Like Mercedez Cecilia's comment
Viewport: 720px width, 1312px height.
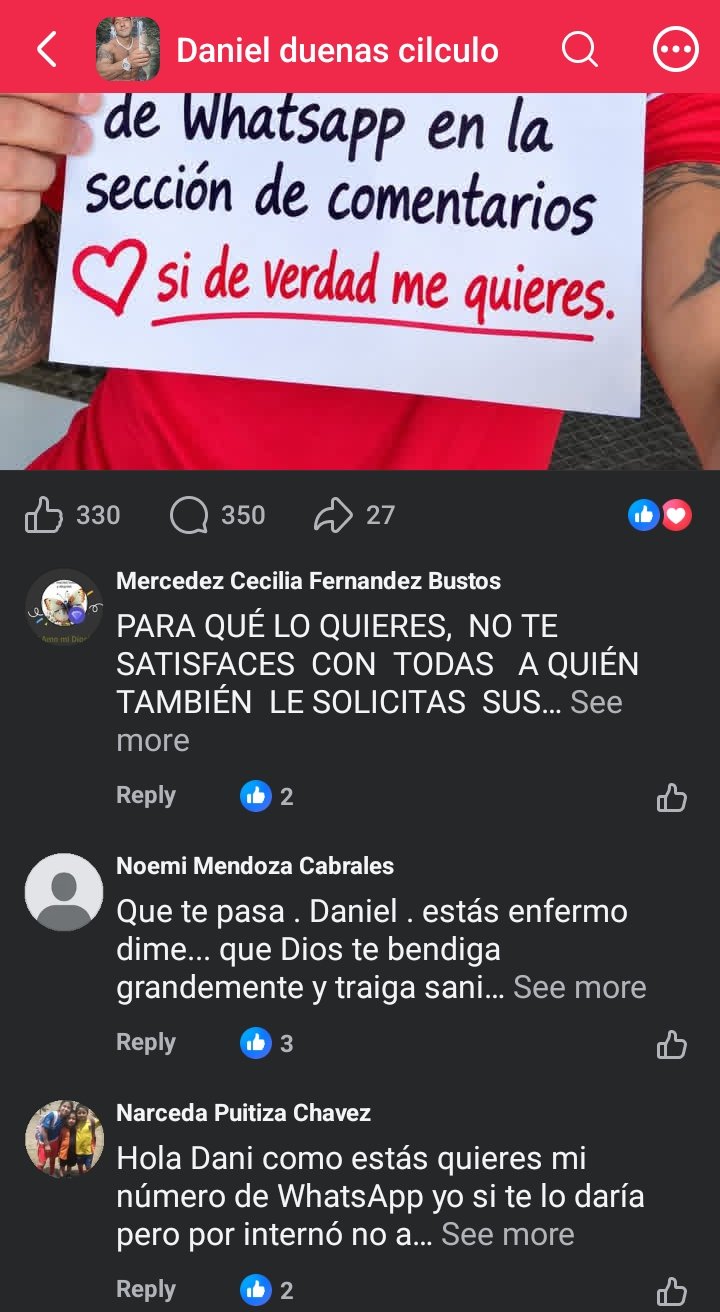pos(672,797)
